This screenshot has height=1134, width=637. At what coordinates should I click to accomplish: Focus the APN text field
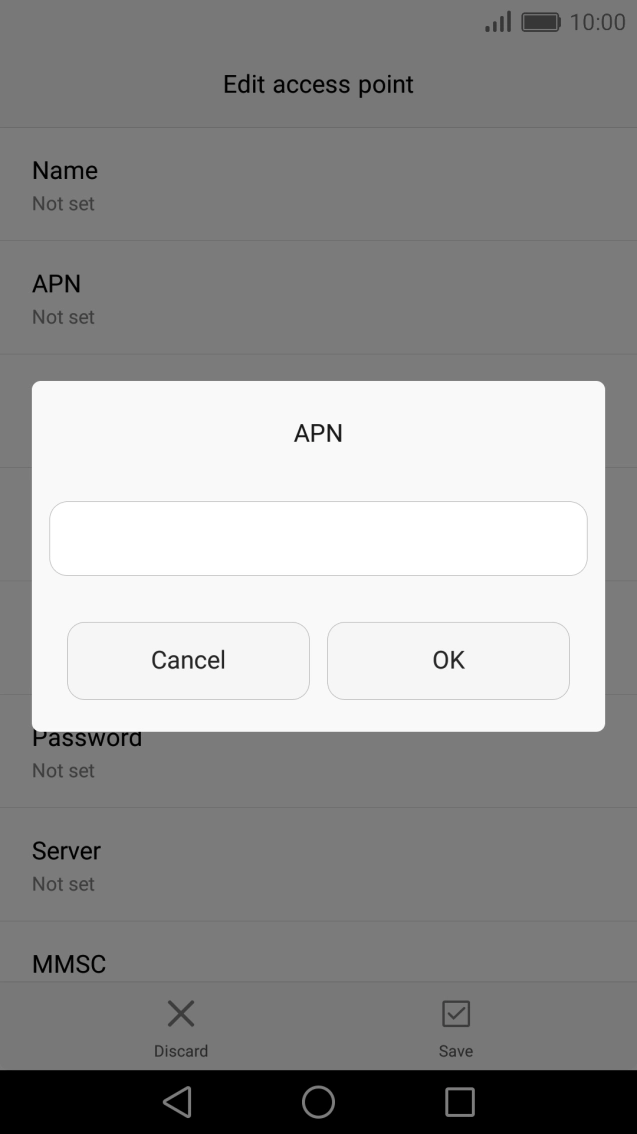click(318, 538)
